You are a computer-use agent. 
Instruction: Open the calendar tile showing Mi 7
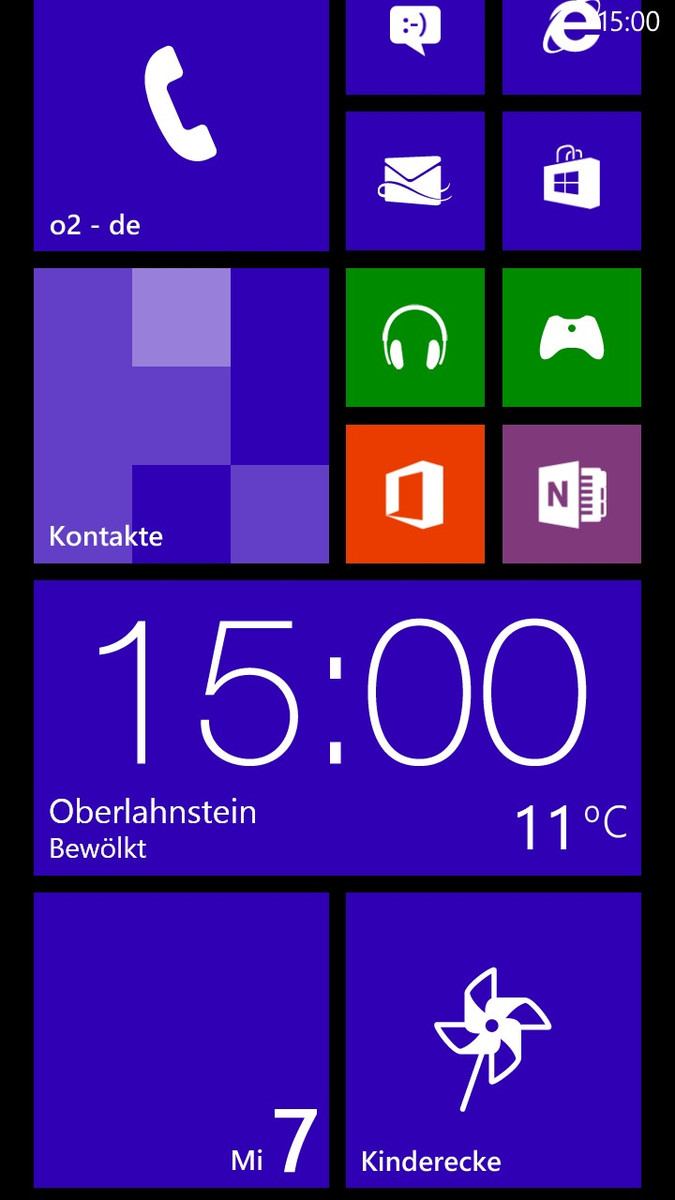pyautogui.click(x=181, y=1040)
